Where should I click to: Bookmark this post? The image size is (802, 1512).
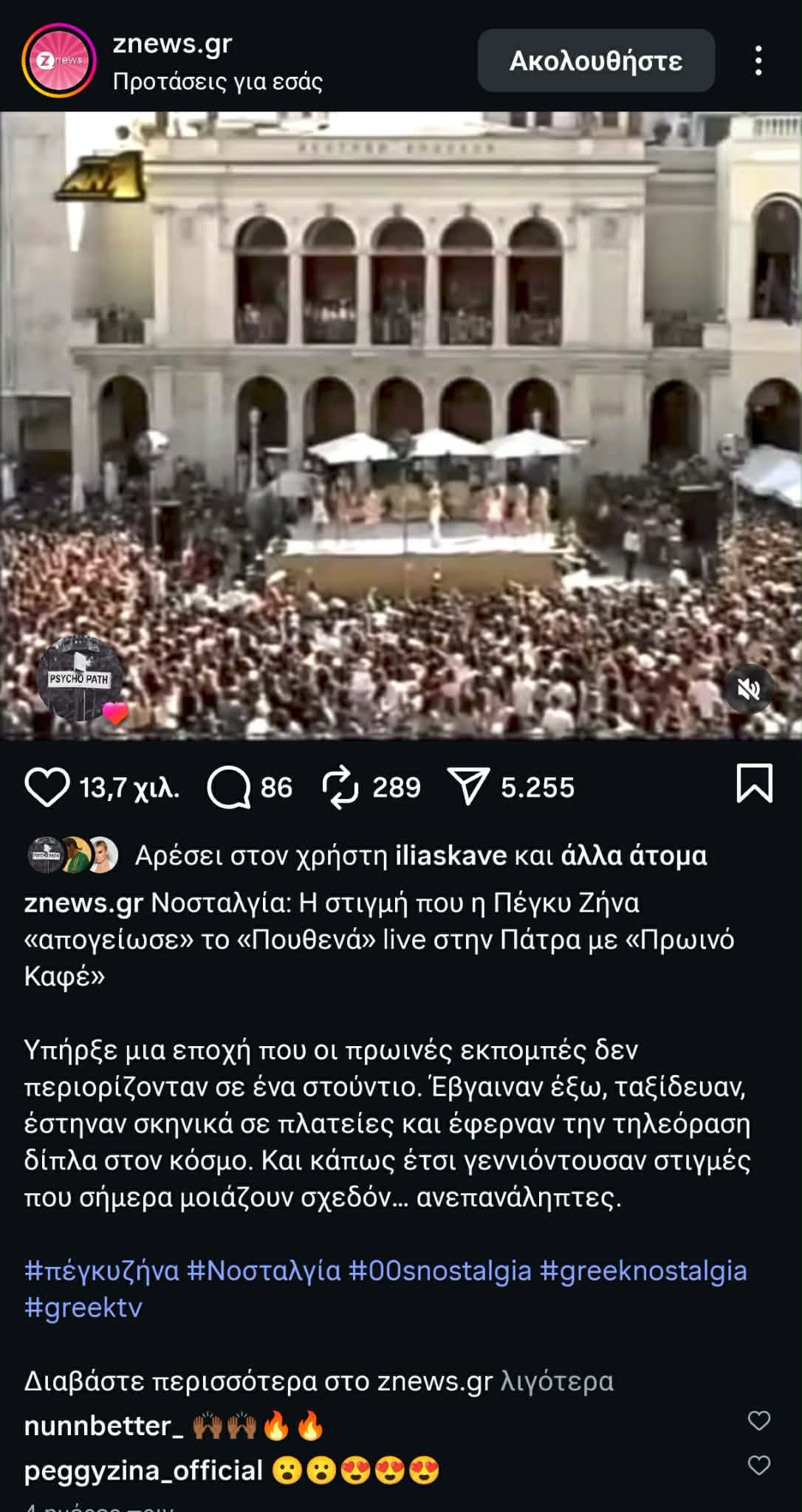click(x=754, y=783)
